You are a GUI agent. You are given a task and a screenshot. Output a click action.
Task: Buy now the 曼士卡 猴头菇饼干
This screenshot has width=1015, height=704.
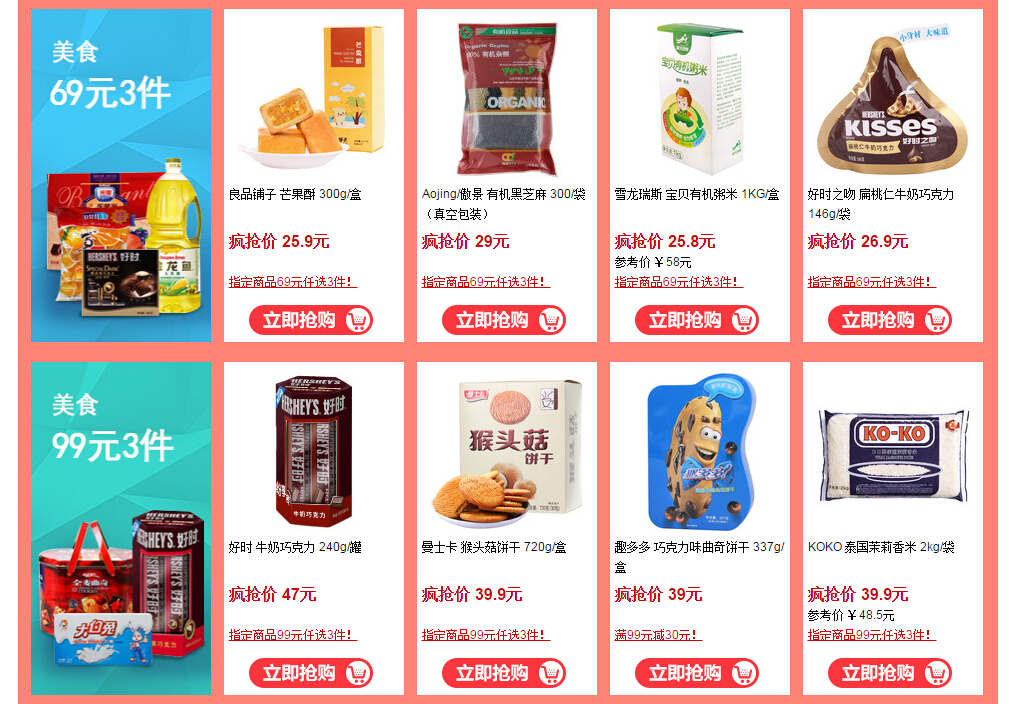click(504, 673)
